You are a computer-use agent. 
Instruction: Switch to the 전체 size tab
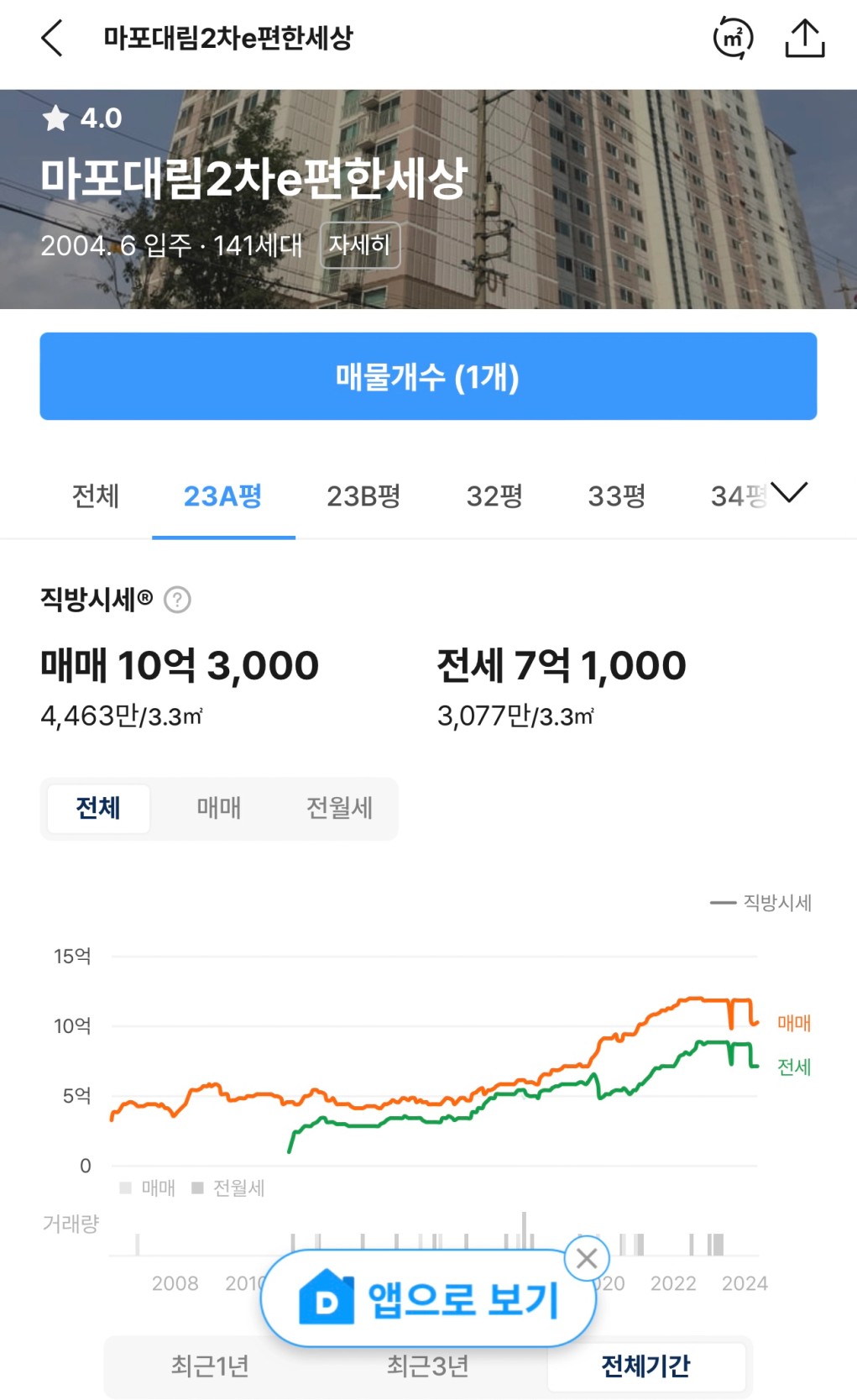(96, 496)
